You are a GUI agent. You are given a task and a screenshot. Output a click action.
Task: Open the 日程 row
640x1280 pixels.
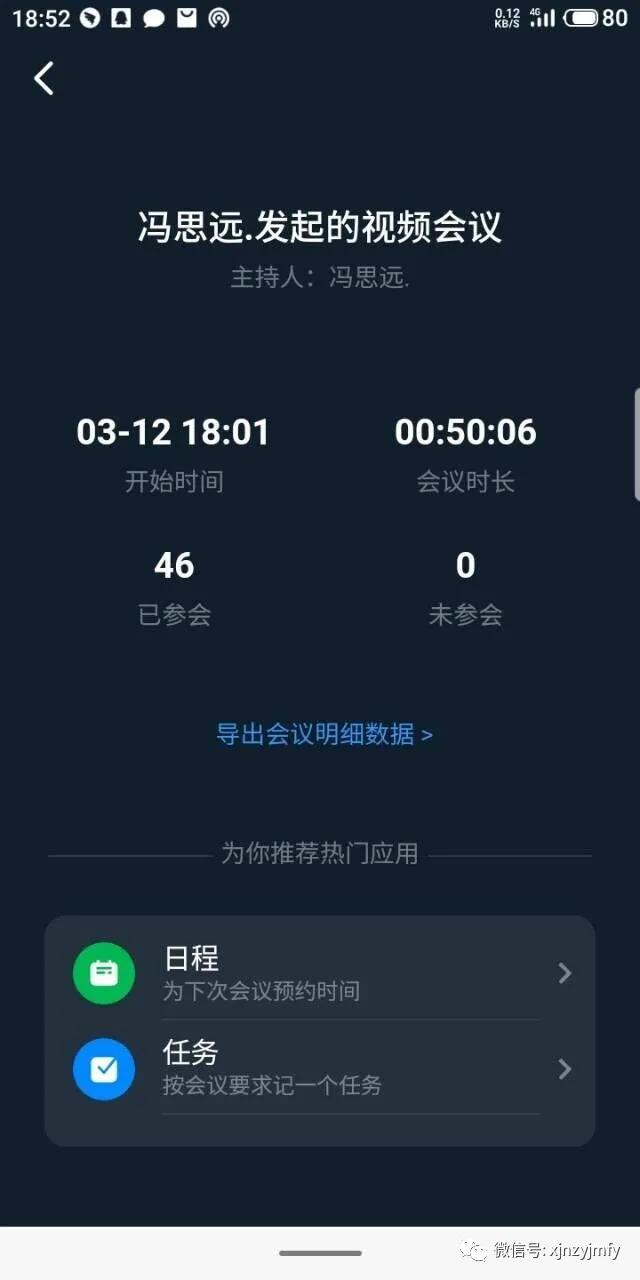[320, 973]
